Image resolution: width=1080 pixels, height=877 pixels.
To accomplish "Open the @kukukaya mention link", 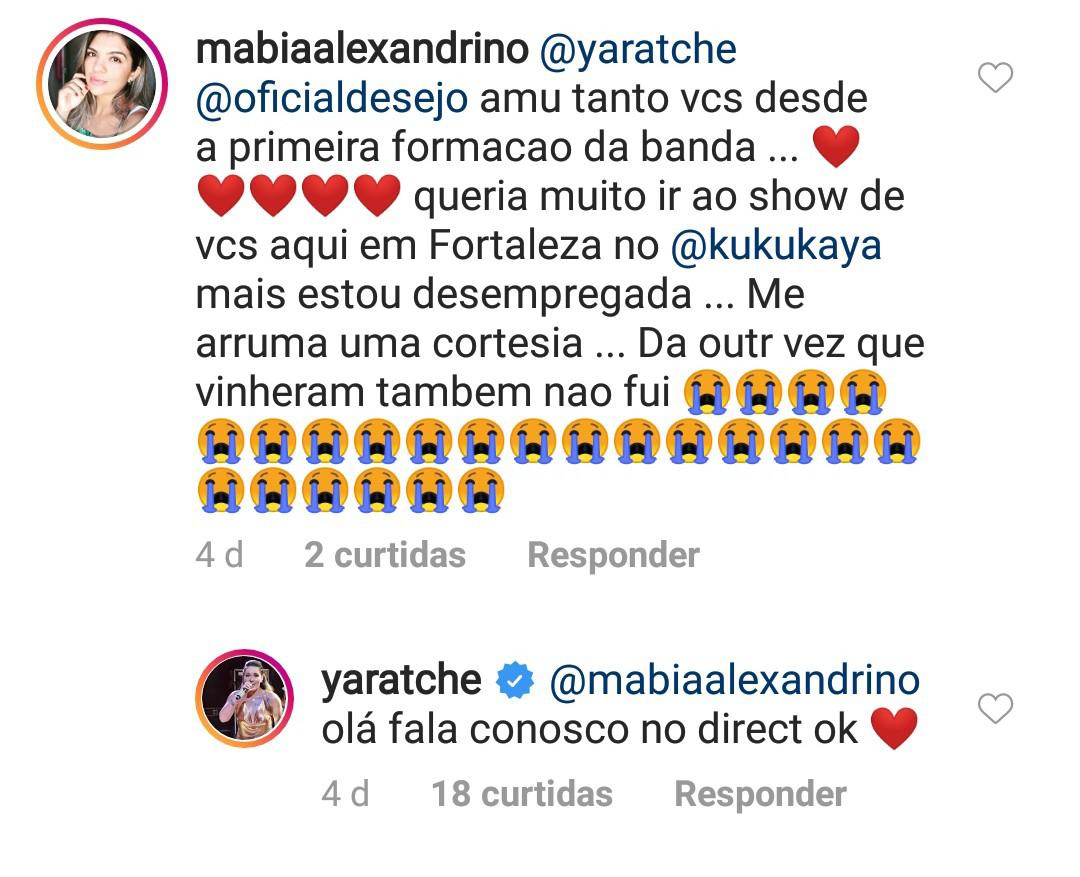I will tap(776, 246).
